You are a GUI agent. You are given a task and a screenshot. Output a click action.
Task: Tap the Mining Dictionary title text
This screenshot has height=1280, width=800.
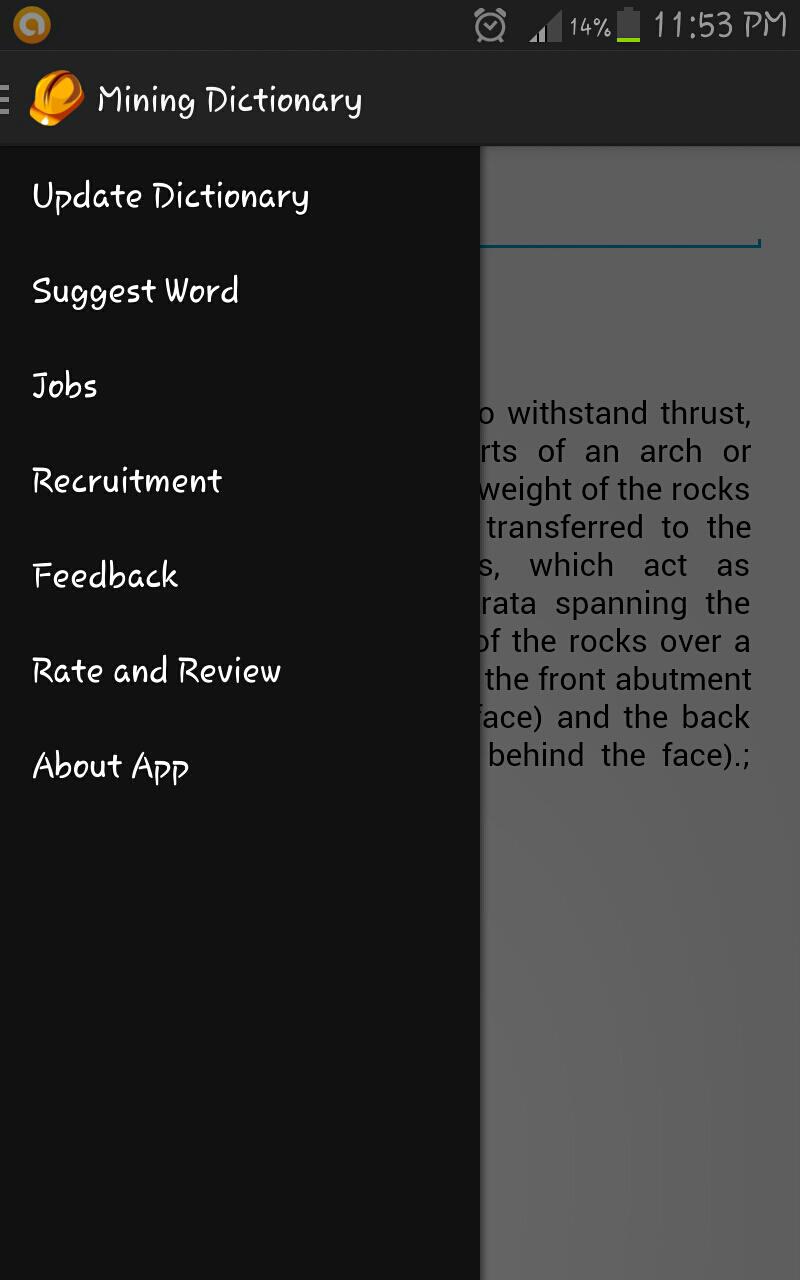[229, 100]
